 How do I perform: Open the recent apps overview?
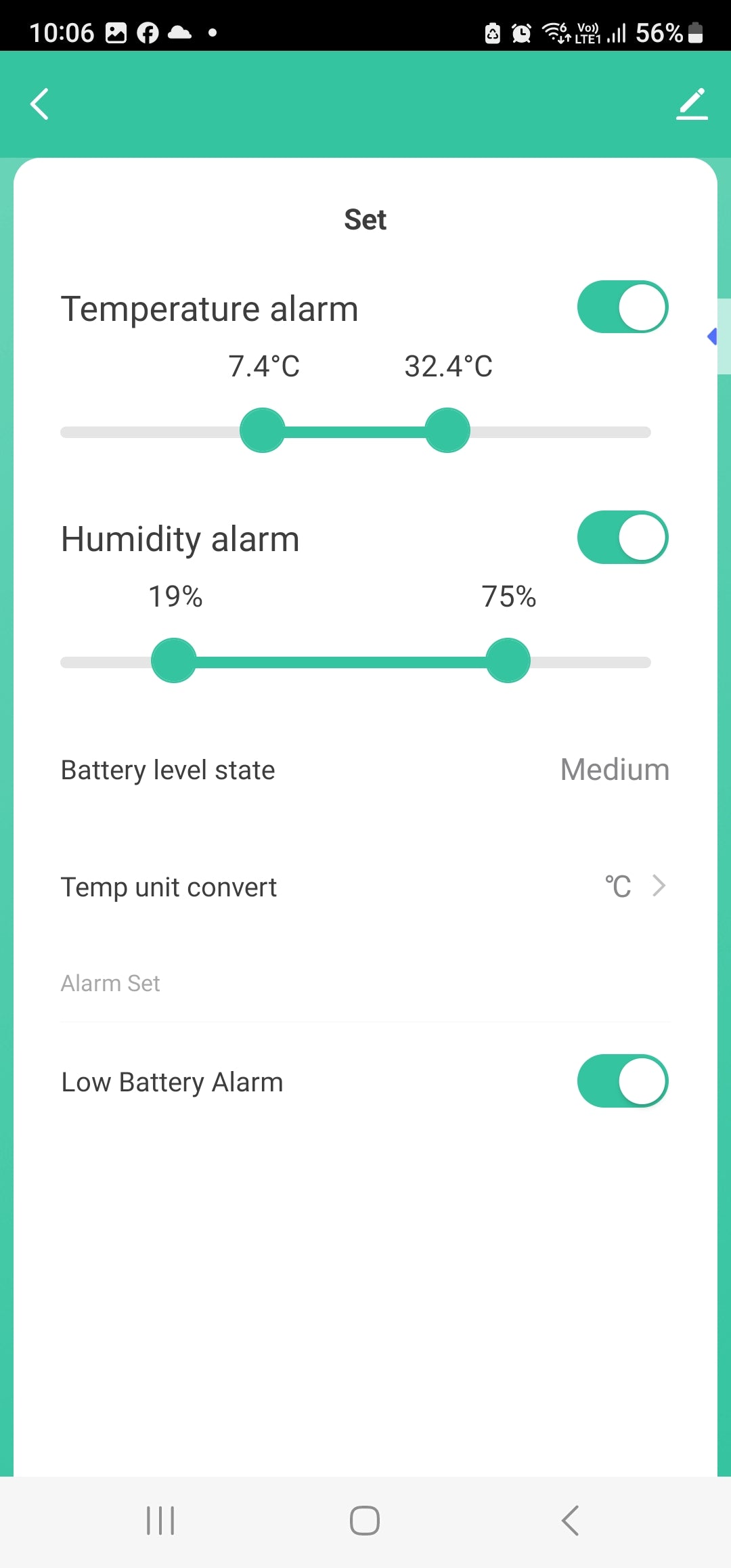[160, 1521]
